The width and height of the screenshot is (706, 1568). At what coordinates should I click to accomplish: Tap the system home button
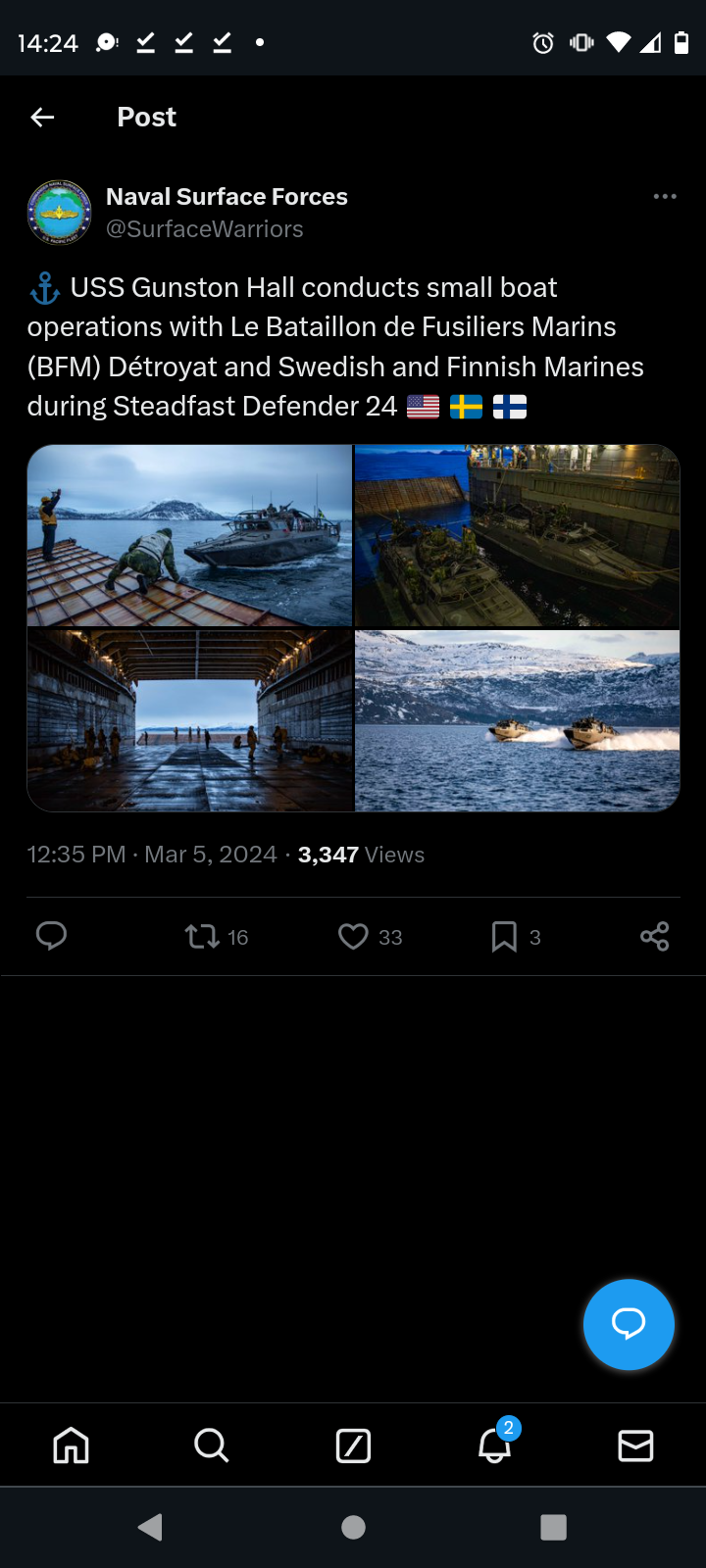pos(353,1527)
